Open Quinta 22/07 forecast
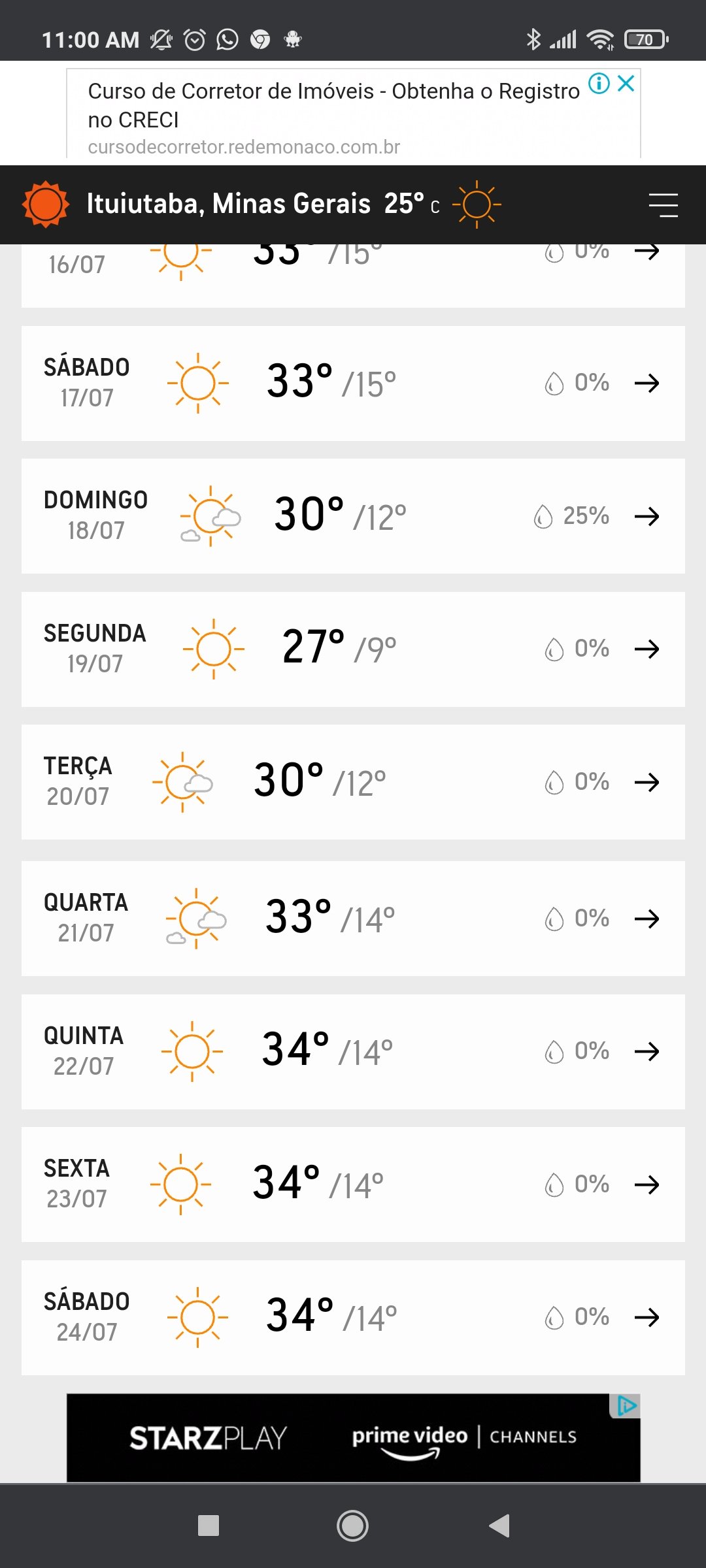Image resolution: width=706 pixels, height=1568 pixels. (353, 1052)
